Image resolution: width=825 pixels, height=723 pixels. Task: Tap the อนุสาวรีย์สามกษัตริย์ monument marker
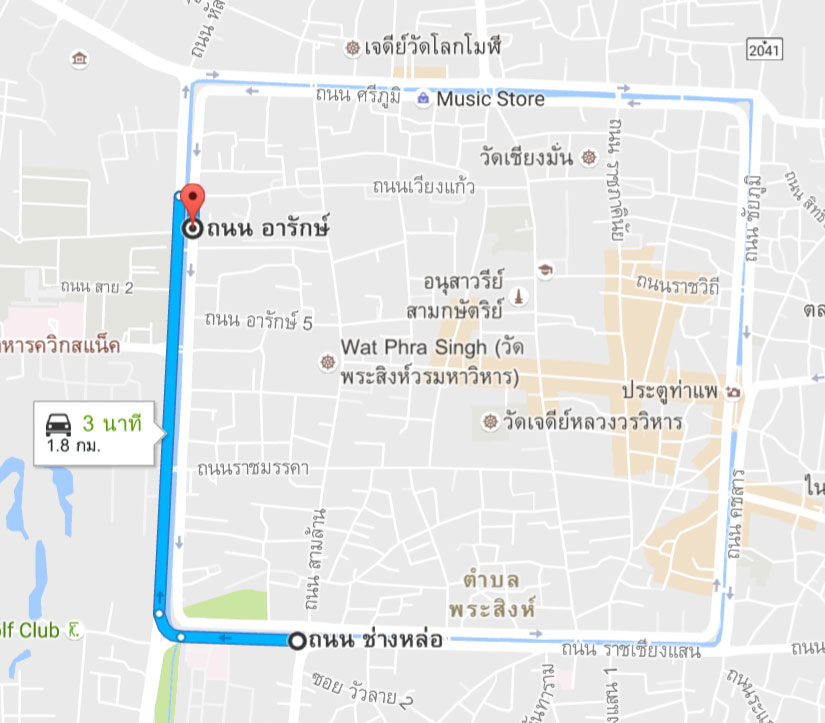[x=520, y=298]
